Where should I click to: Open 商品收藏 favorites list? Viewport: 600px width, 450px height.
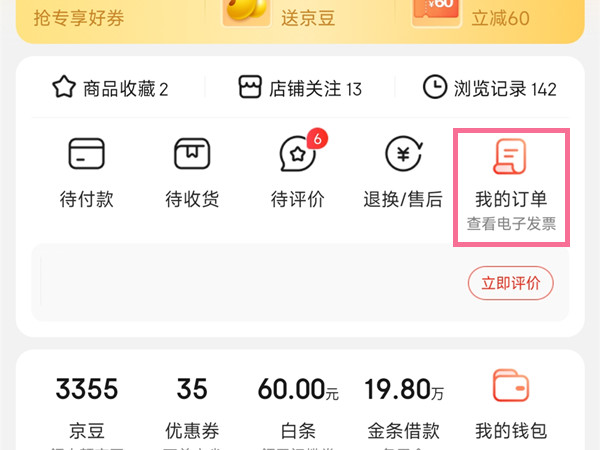coord(110,89)
